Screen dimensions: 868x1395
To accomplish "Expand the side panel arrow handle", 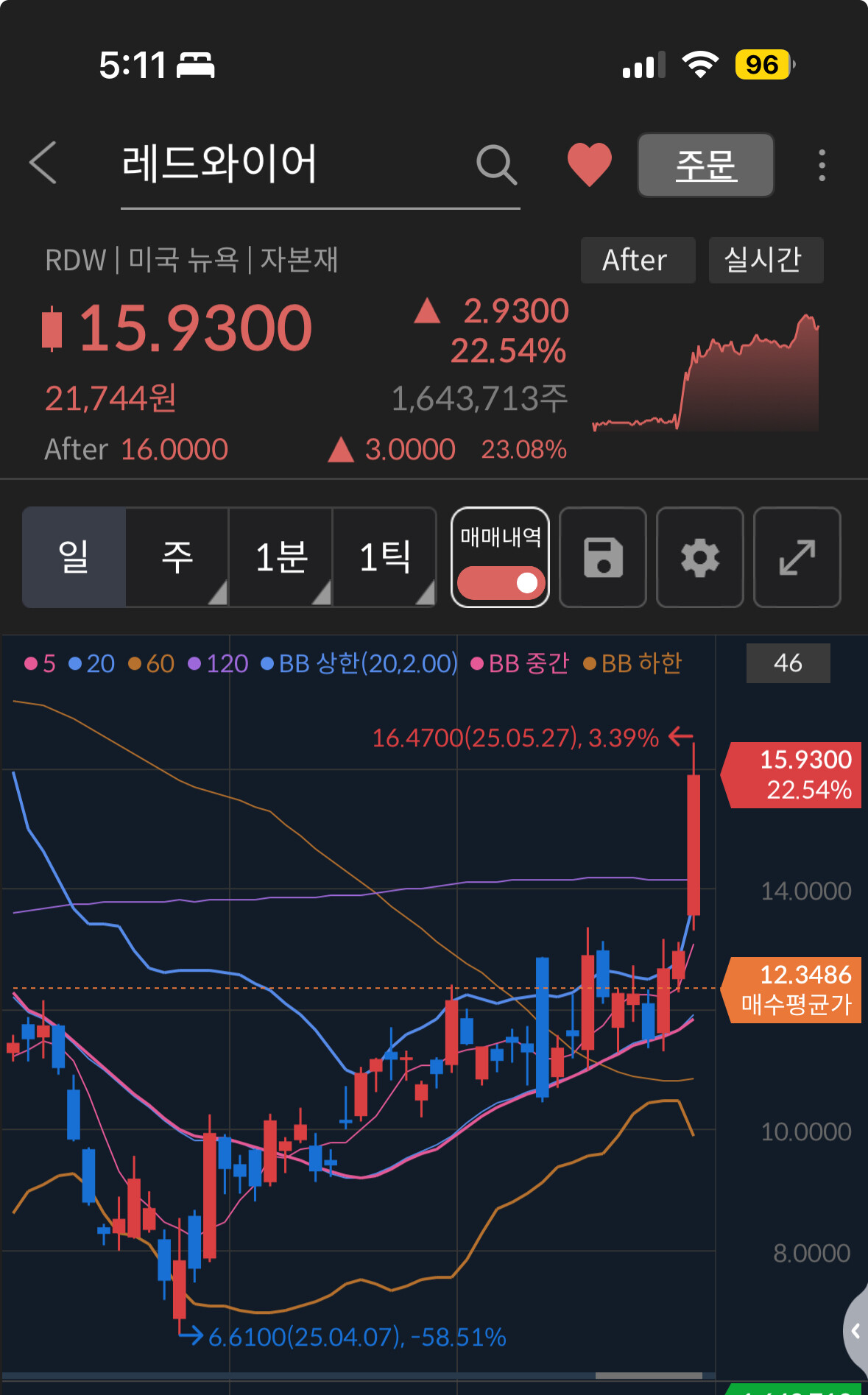I will (856, 1330).
